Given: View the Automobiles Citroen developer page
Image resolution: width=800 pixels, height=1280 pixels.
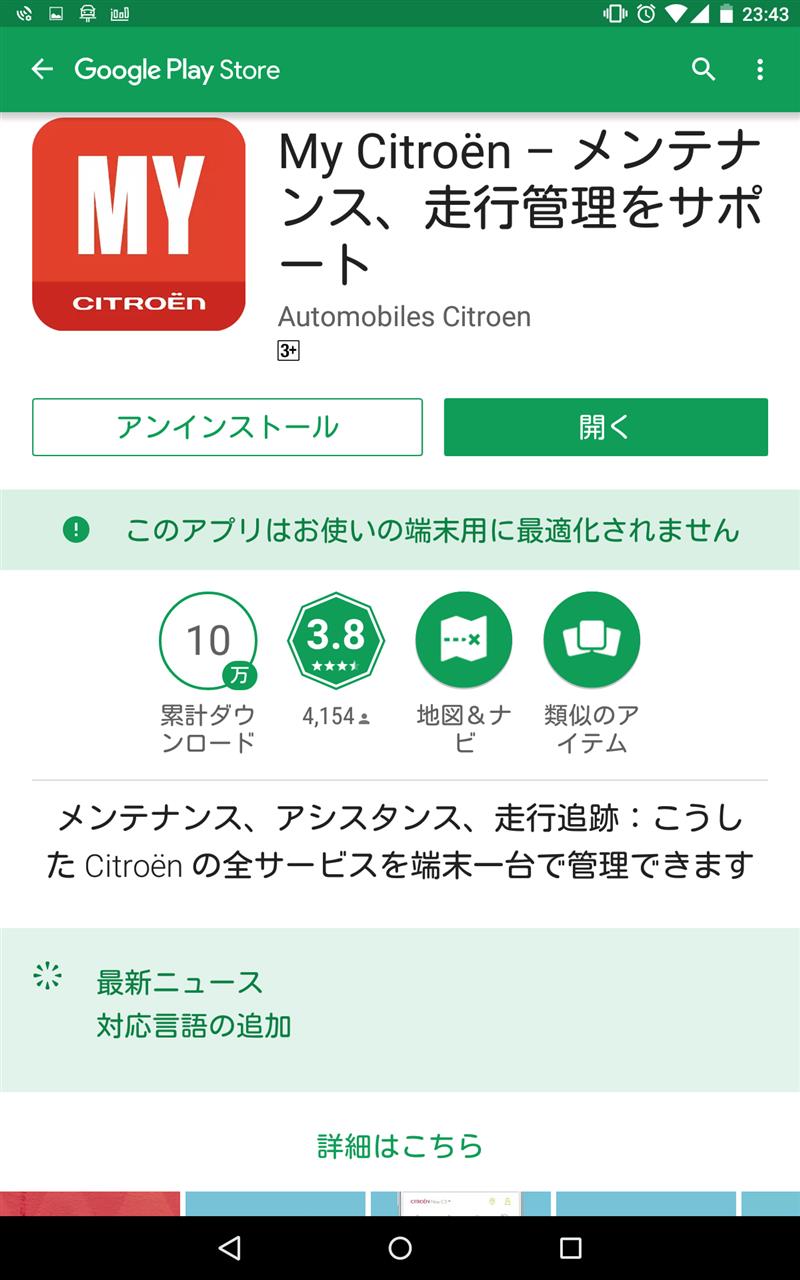Looking at the screenshot, I should click(x=404, y=316).
